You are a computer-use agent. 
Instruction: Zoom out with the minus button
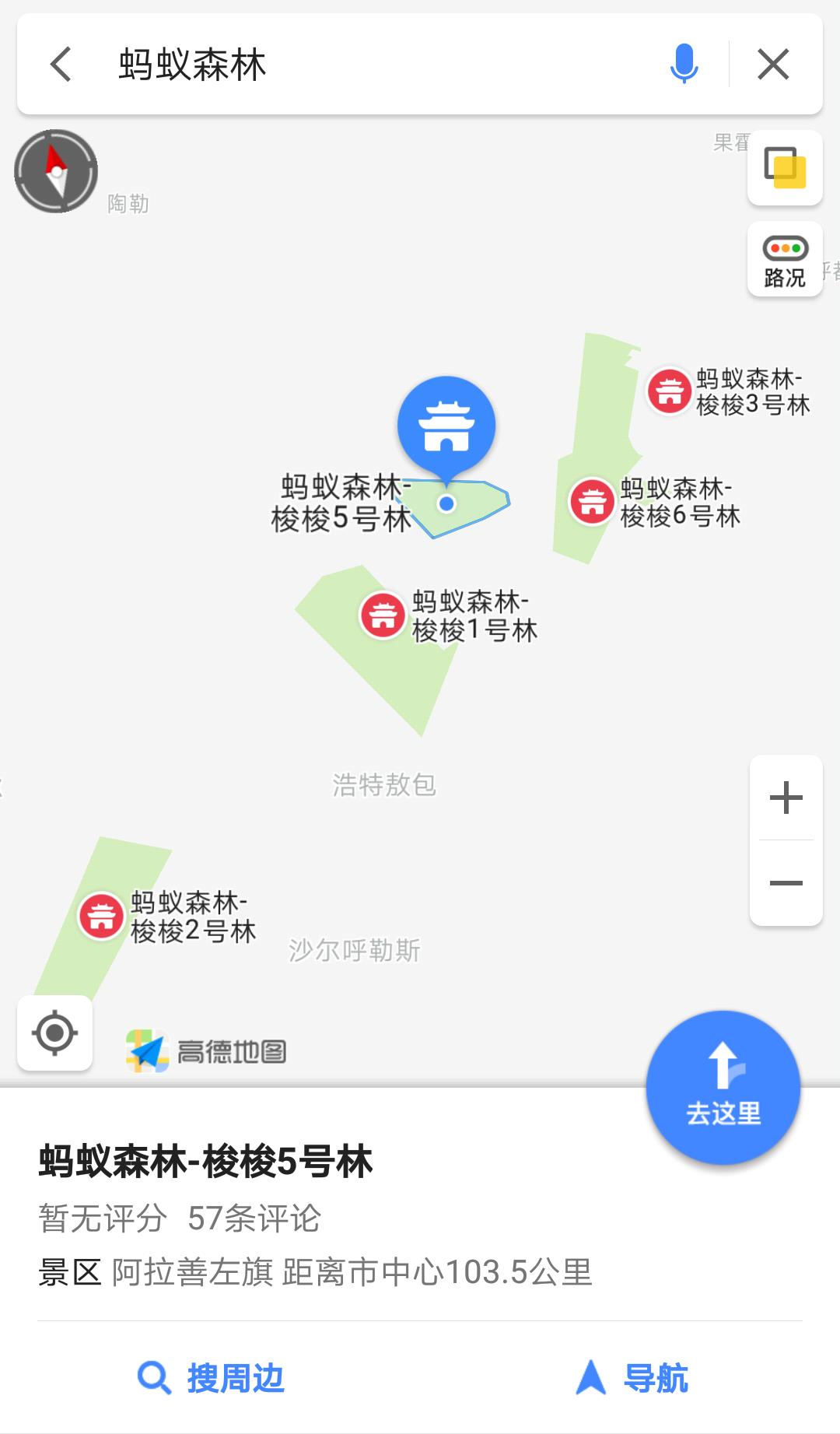[786, 883]
